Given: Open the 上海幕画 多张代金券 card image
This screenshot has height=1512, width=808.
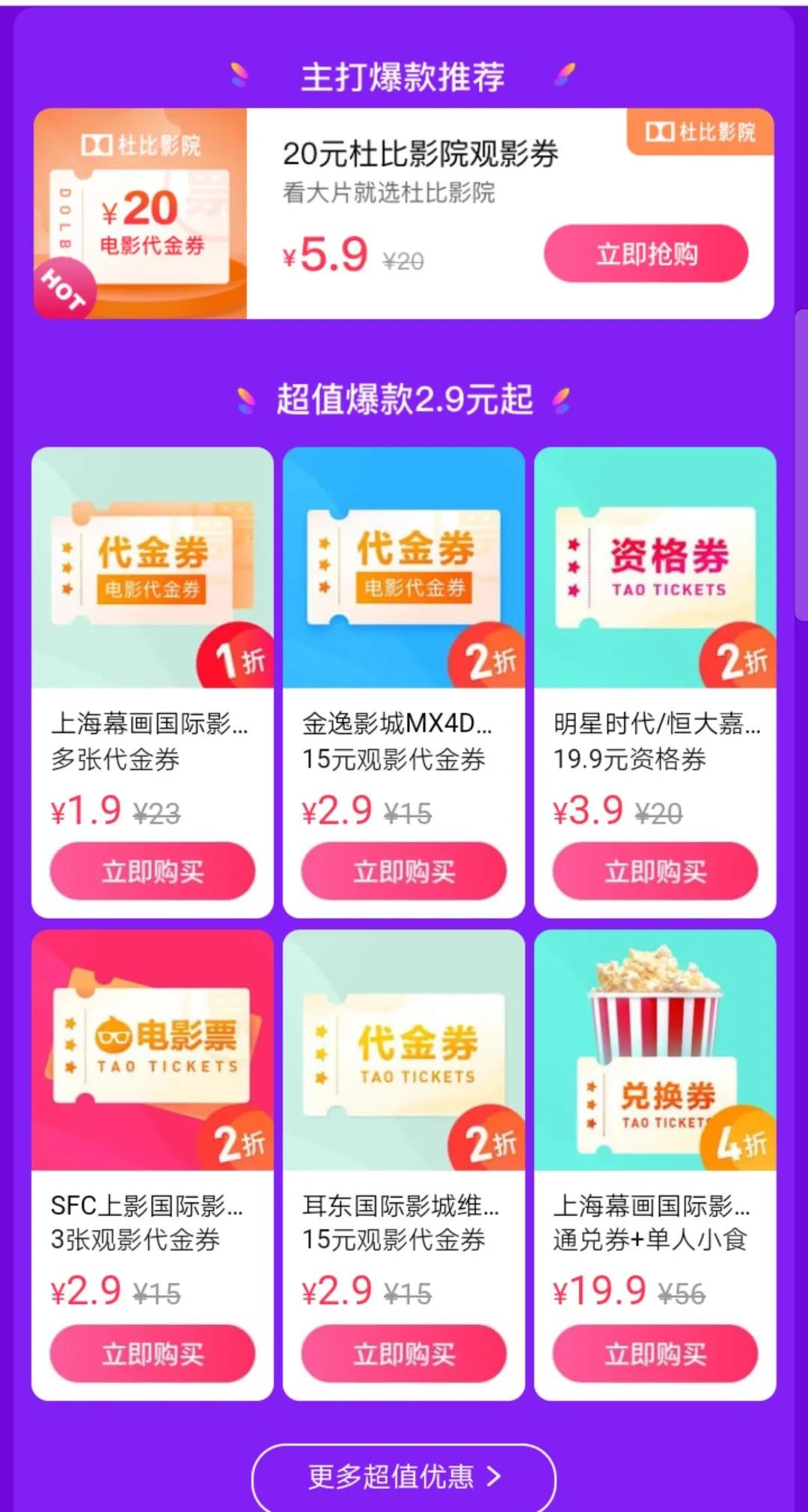Looking at the screenshot, I should 153,569.
